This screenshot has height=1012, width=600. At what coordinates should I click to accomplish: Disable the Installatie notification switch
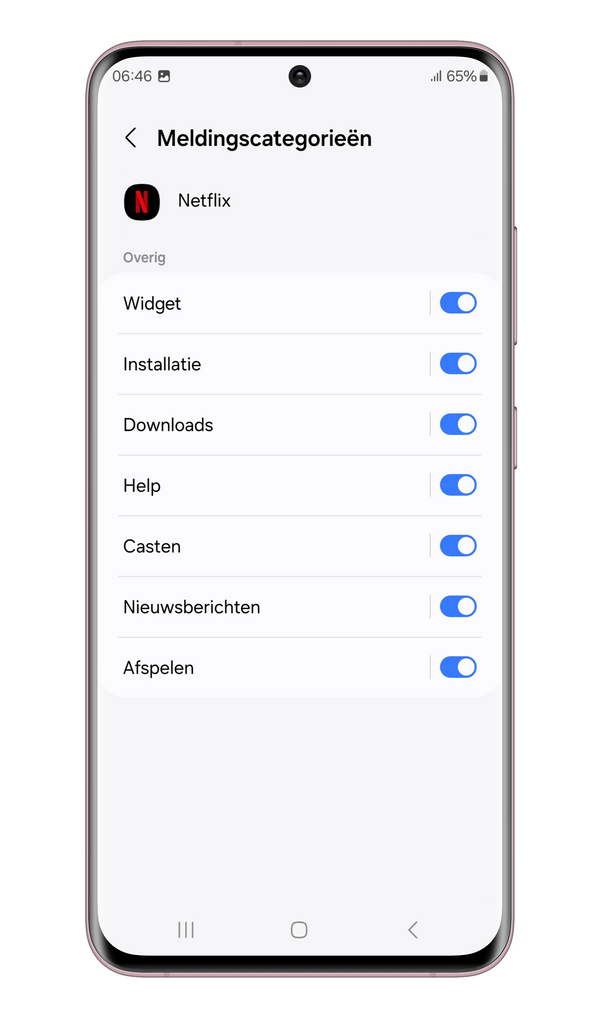tap(458, 363)
